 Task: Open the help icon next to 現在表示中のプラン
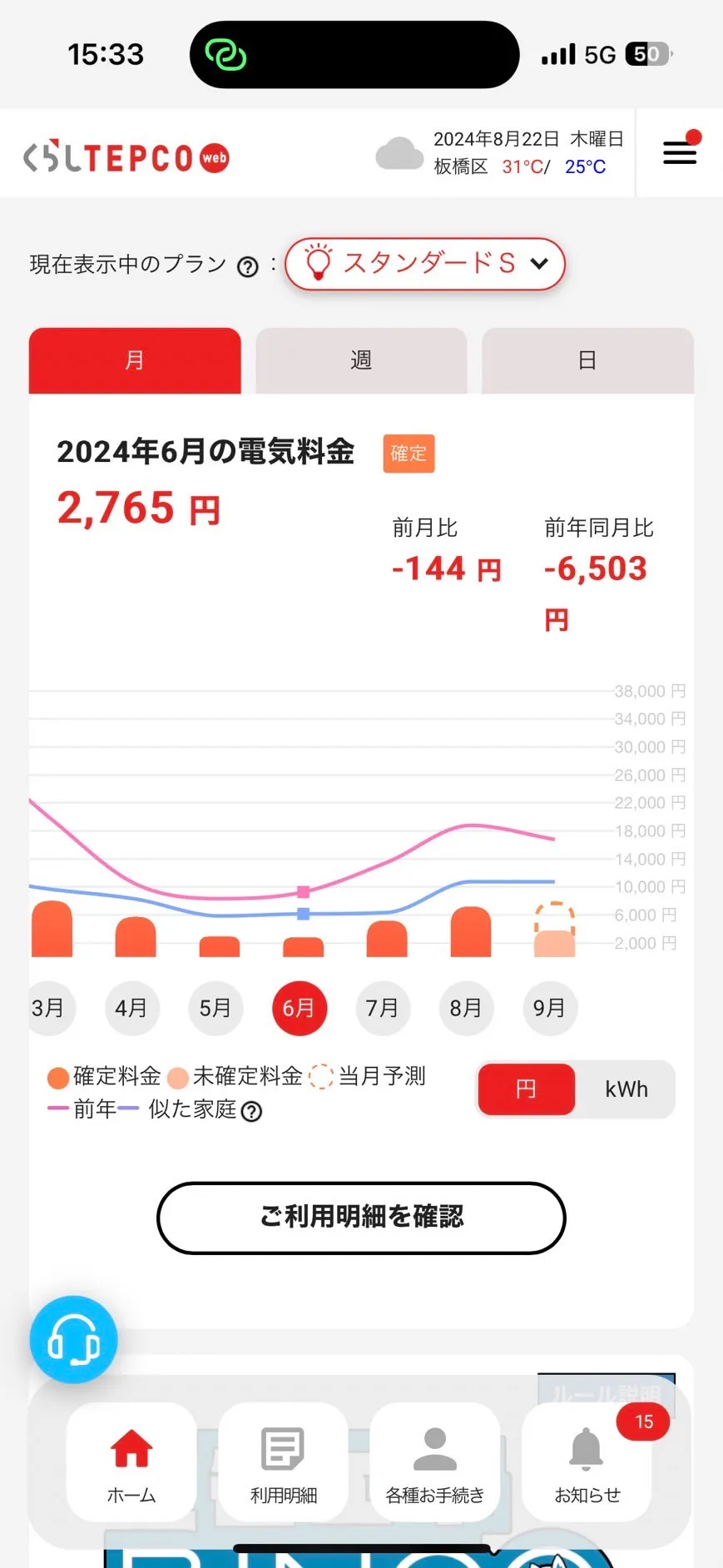pyautogui.click(x=247, y=265)
